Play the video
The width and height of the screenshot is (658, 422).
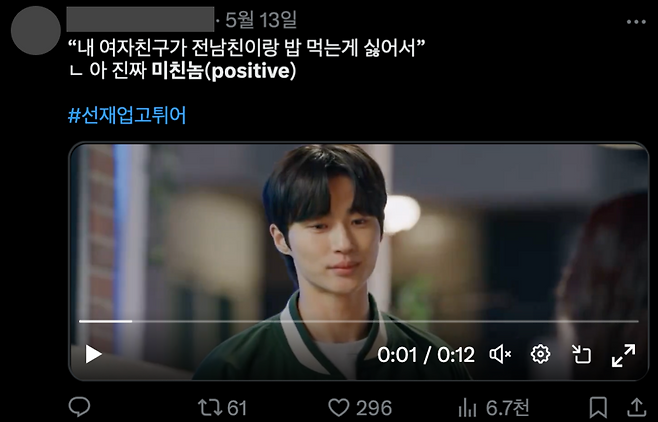(x=93, y=354)
